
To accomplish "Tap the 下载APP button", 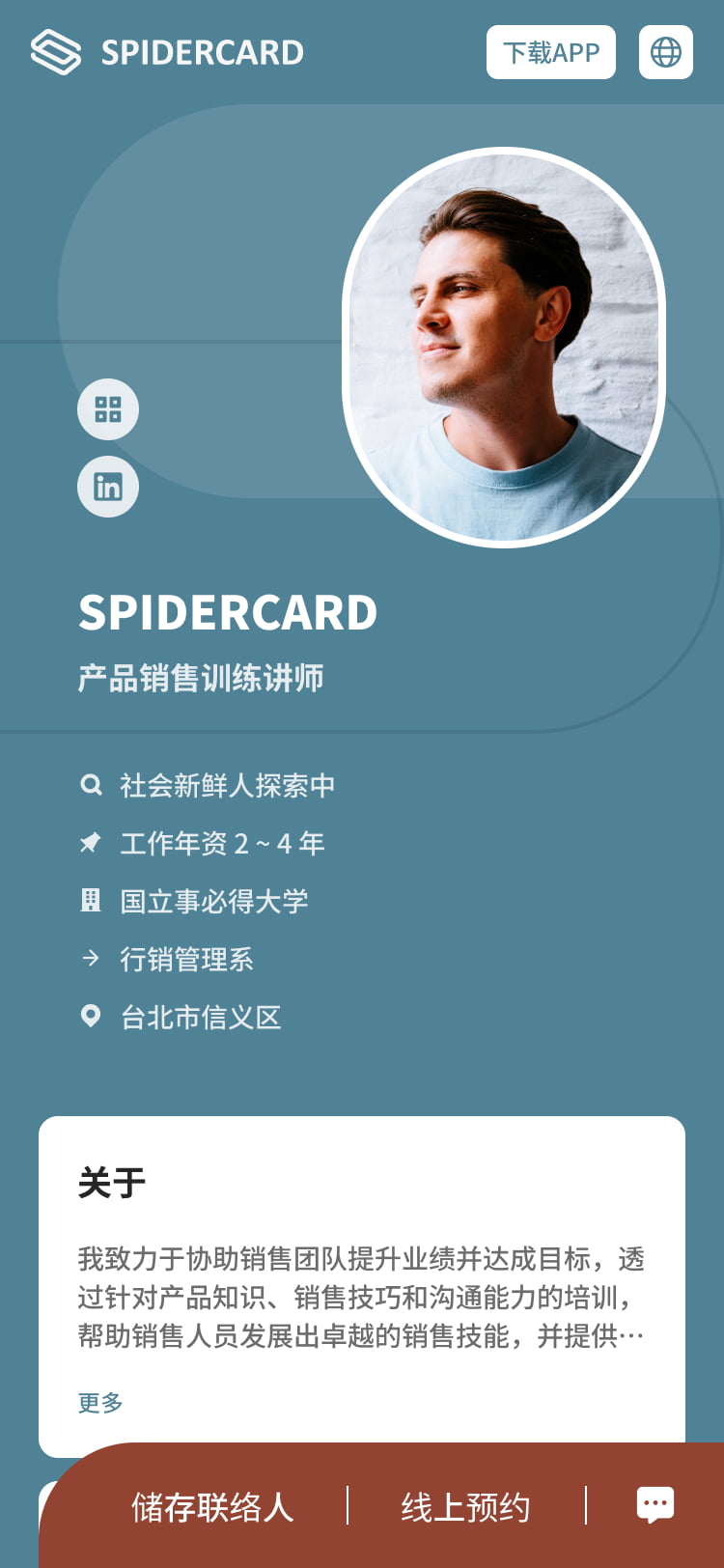I will coord(551,52).
